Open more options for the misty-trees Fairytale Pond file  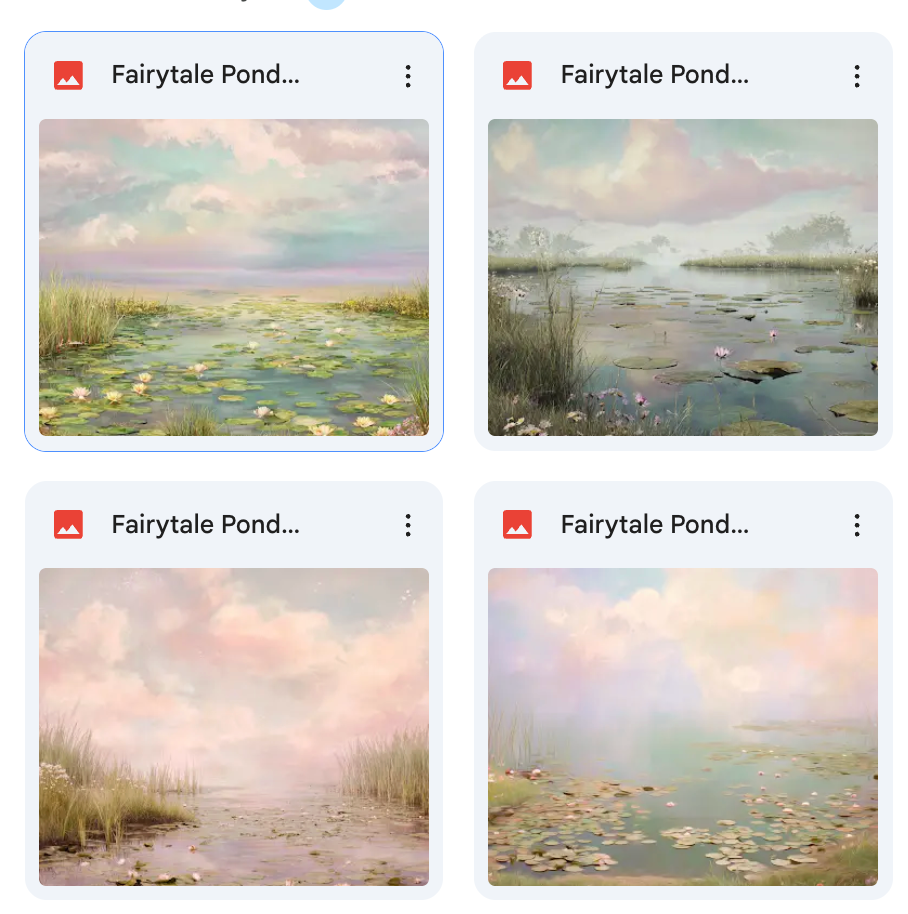point(857,76)
